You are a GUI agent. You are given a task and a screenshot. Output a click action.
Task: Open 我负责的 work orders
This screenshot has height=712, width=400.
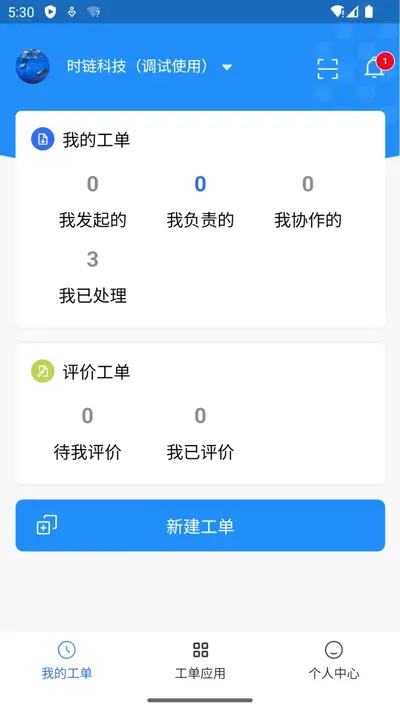pos(200,202)
